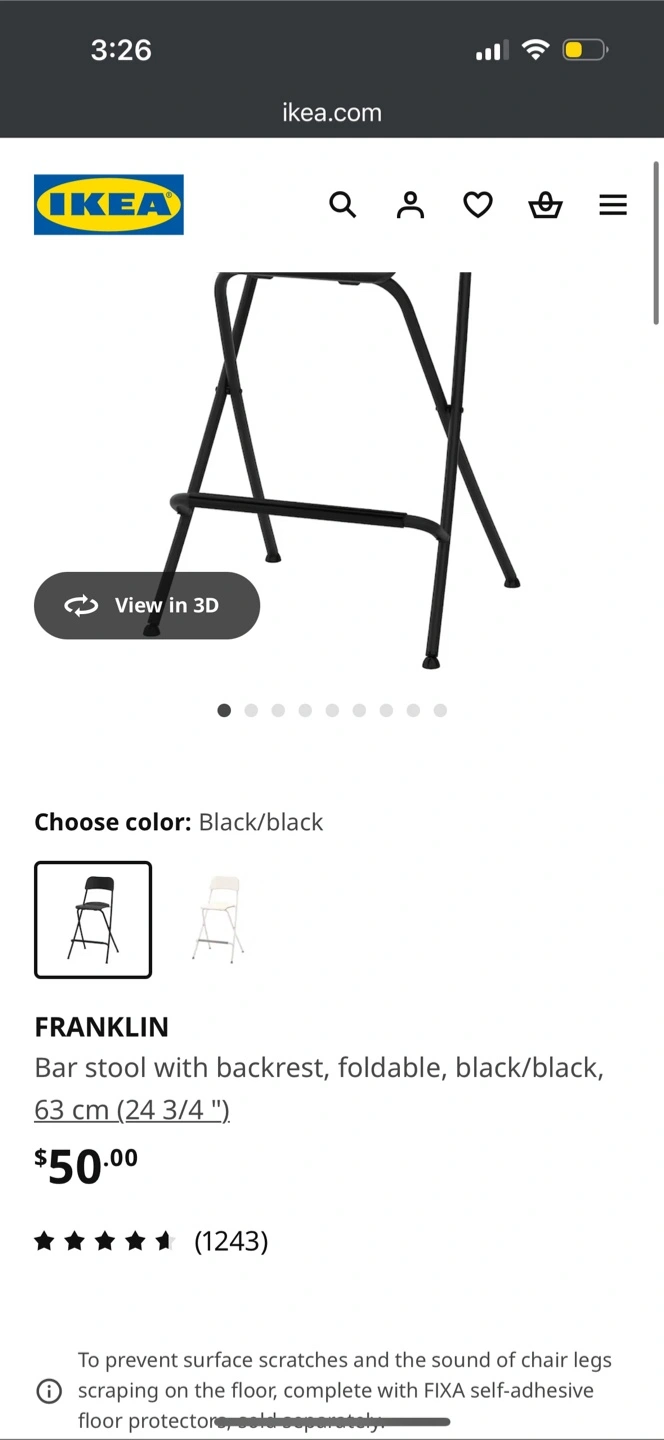Select the white color option
This screenshot has width=664, height=1440.
[x=219, y=919]
